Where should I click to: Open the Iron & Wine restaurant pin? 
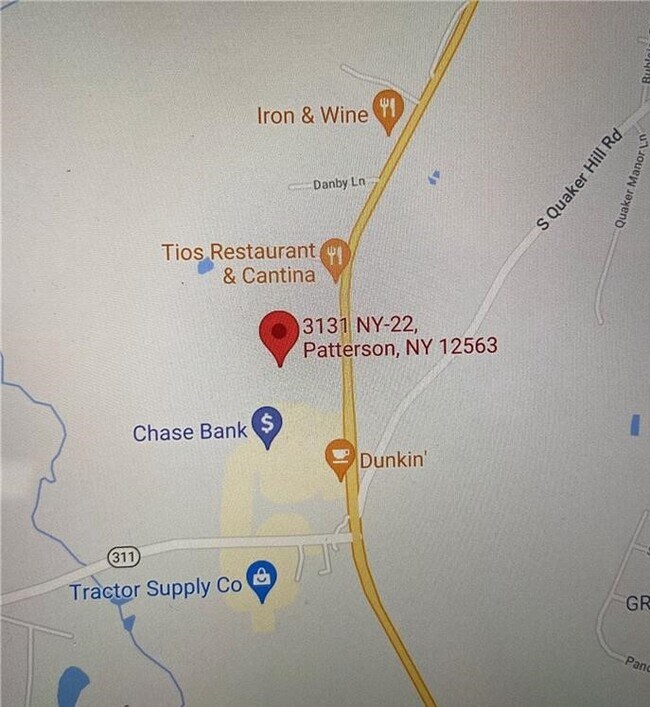(x=388, y=112)
